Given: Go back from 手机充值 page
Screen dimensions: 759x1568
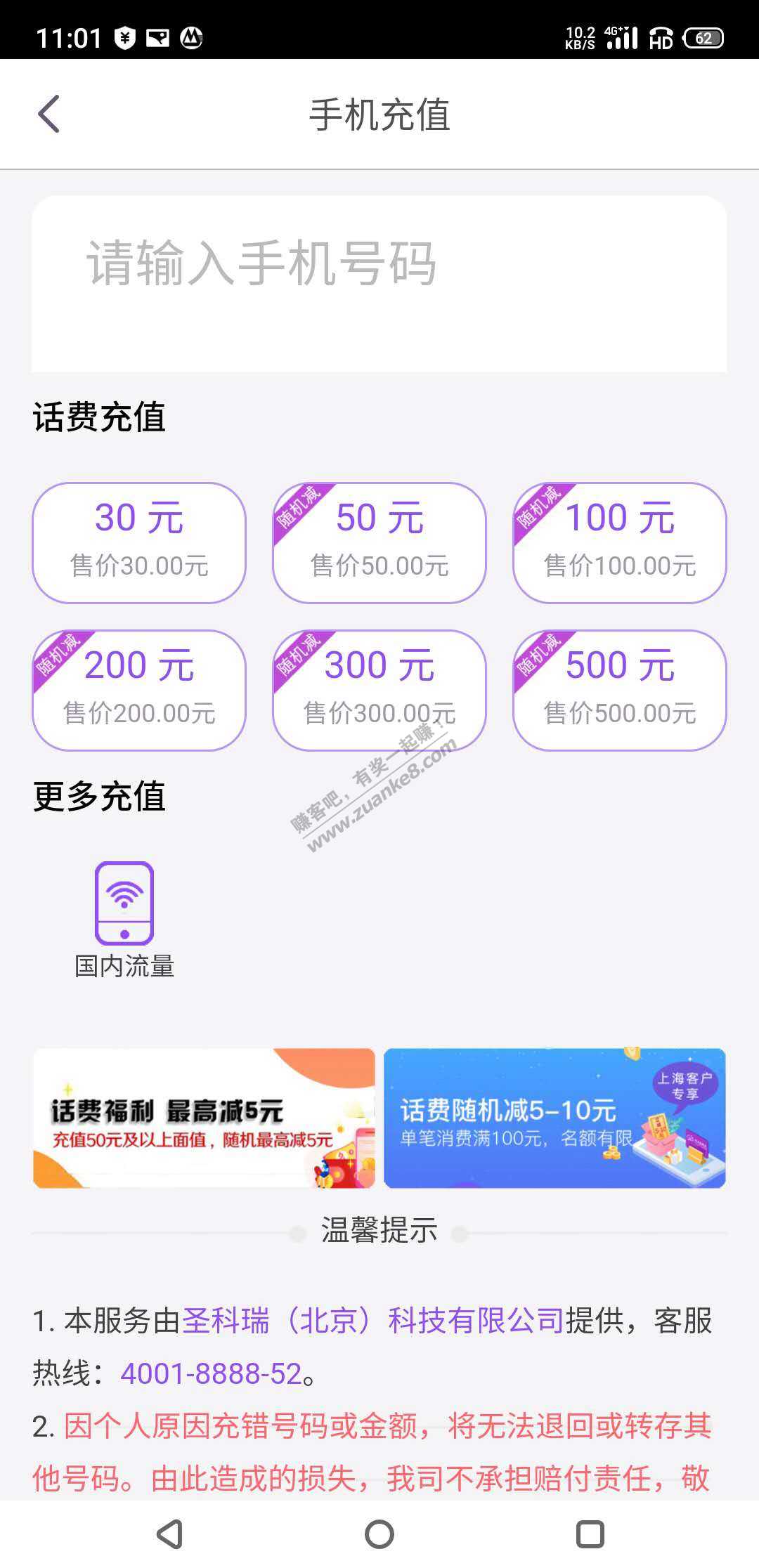Looking at the screenshot, I should [x=48, y=114].
